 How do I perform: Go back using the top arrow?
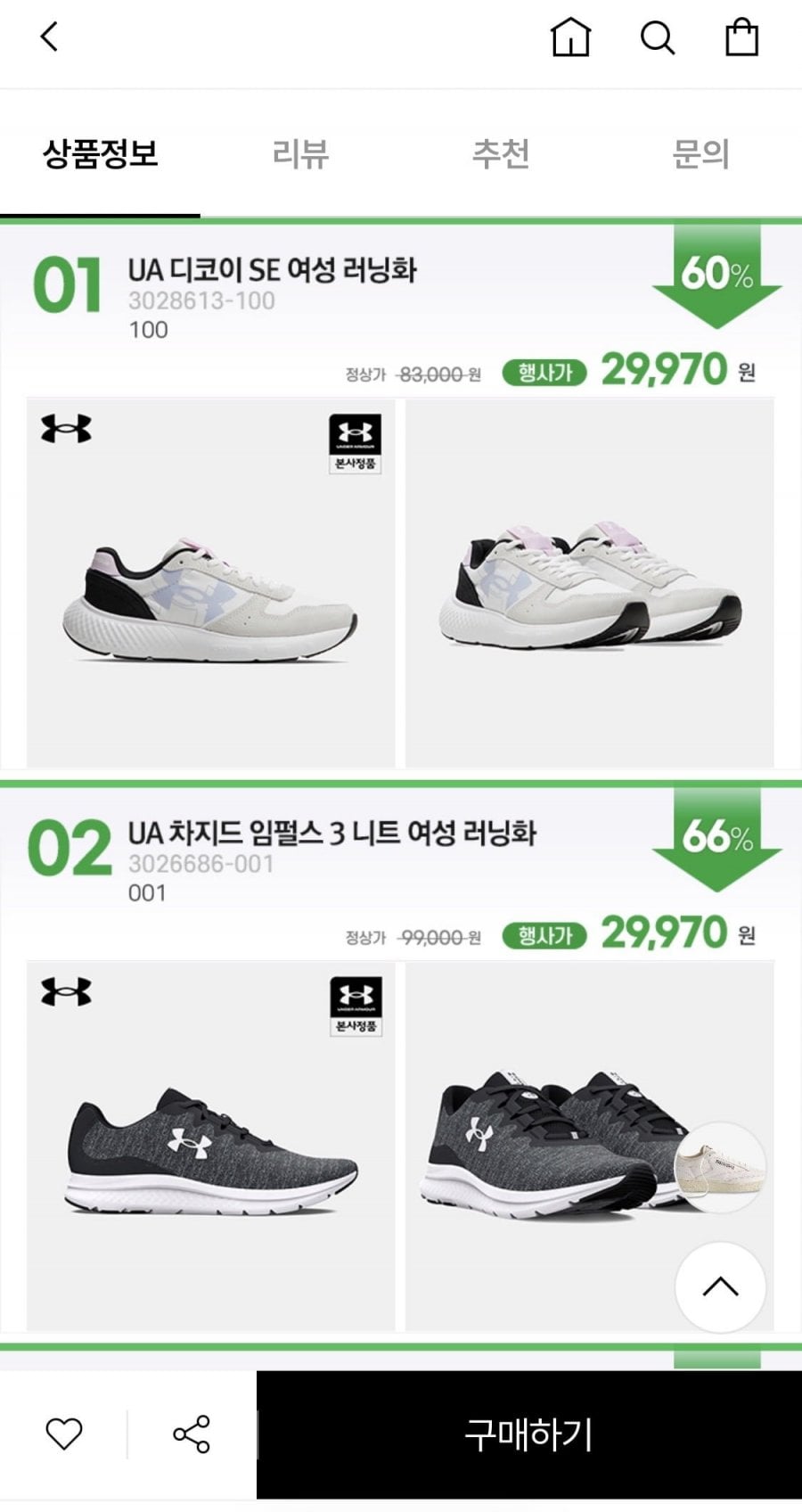[x=49, y=37]
